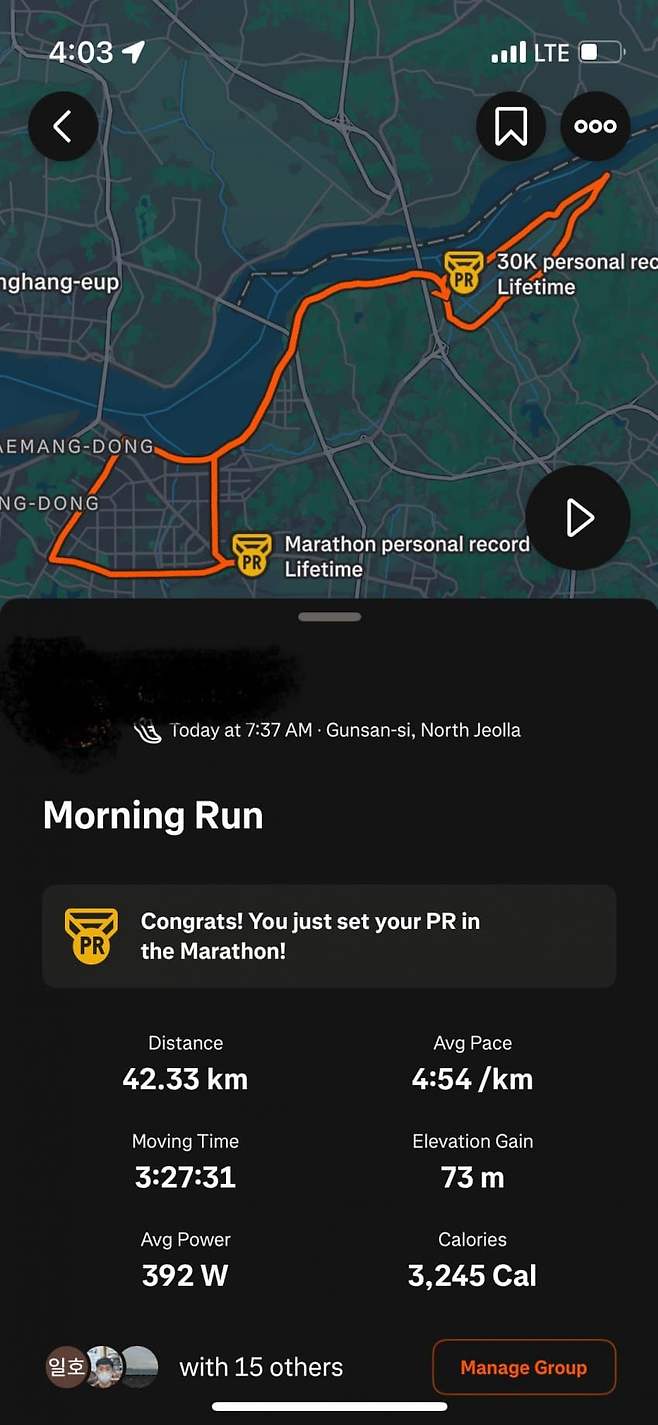Play the route flyover animation
Image resolution: width=658 pixels, height=1425 pixels.
point(578,518)
